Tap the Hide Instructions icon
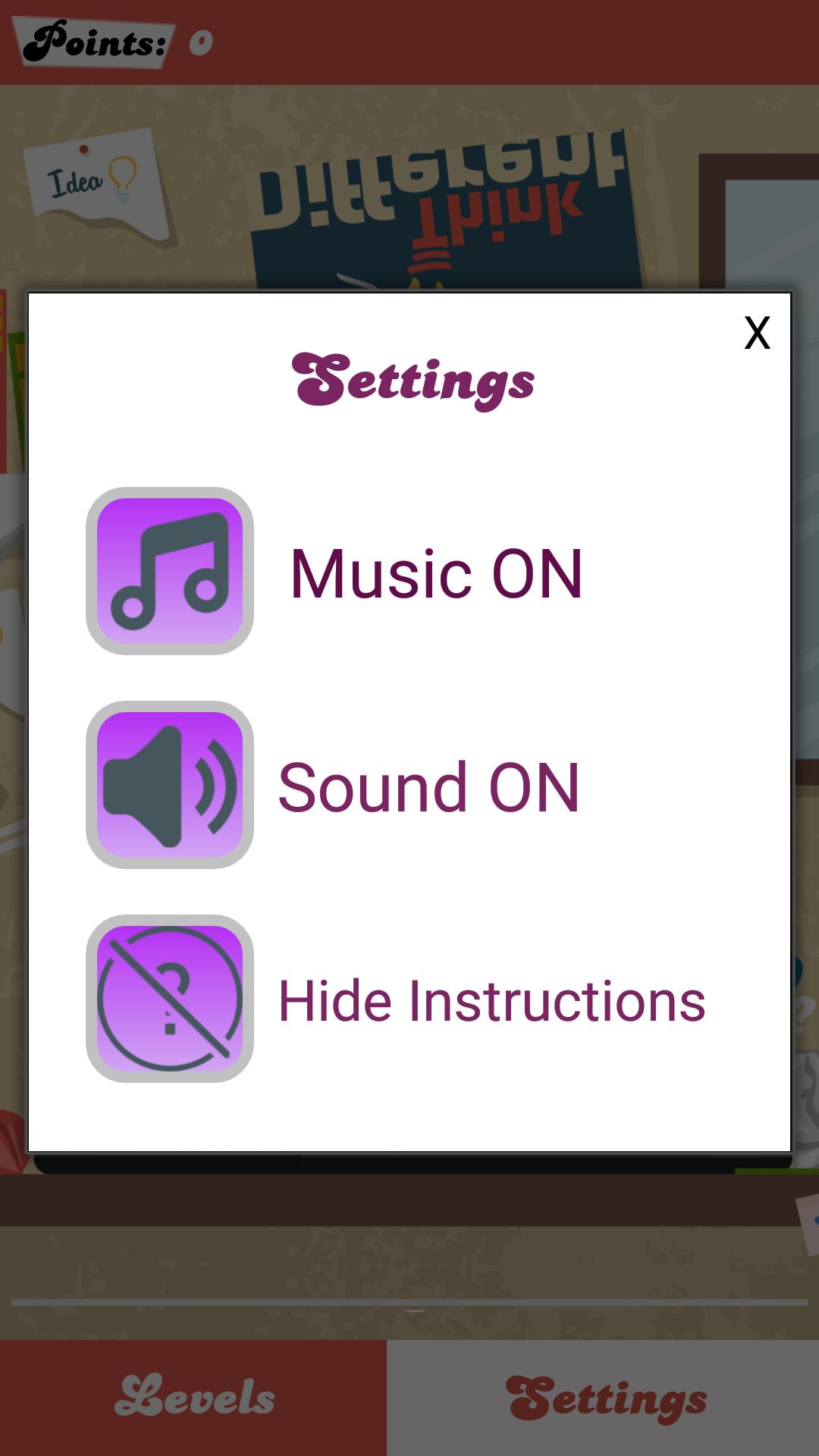The width and height of the screenshot is (819, 1456). pos(170,999)
